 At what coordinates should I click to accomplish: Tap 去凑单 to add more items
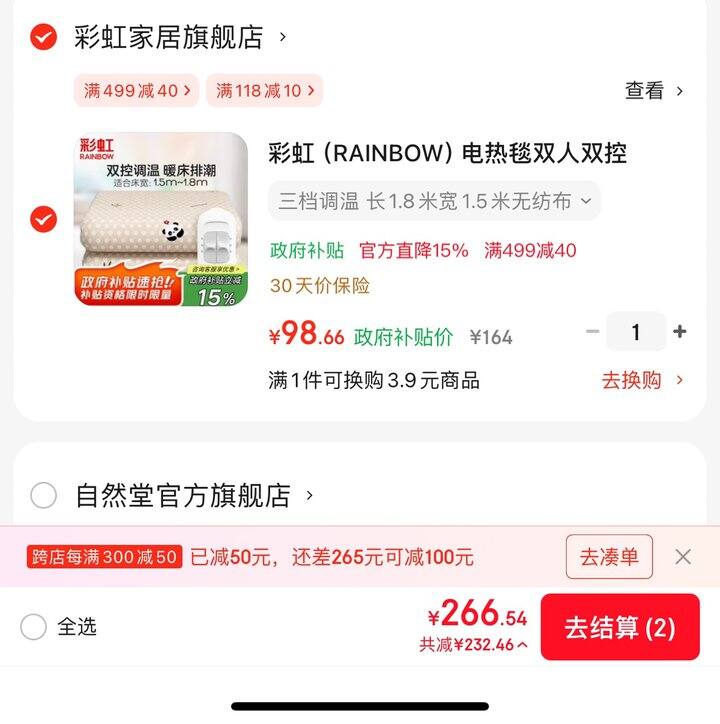click(x=609, y=557)
